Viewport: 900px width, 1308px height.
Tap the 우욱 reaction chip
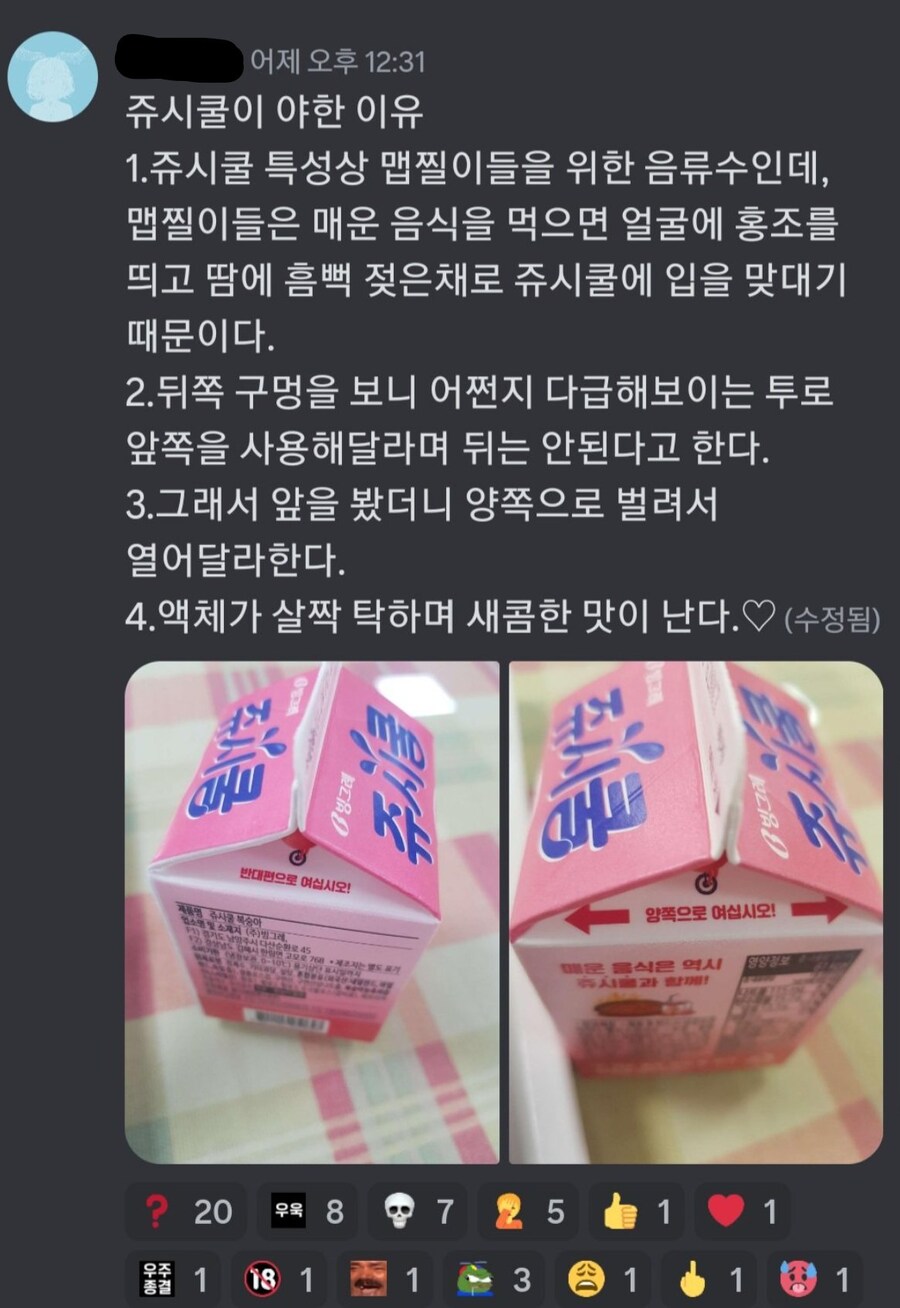307,1212
